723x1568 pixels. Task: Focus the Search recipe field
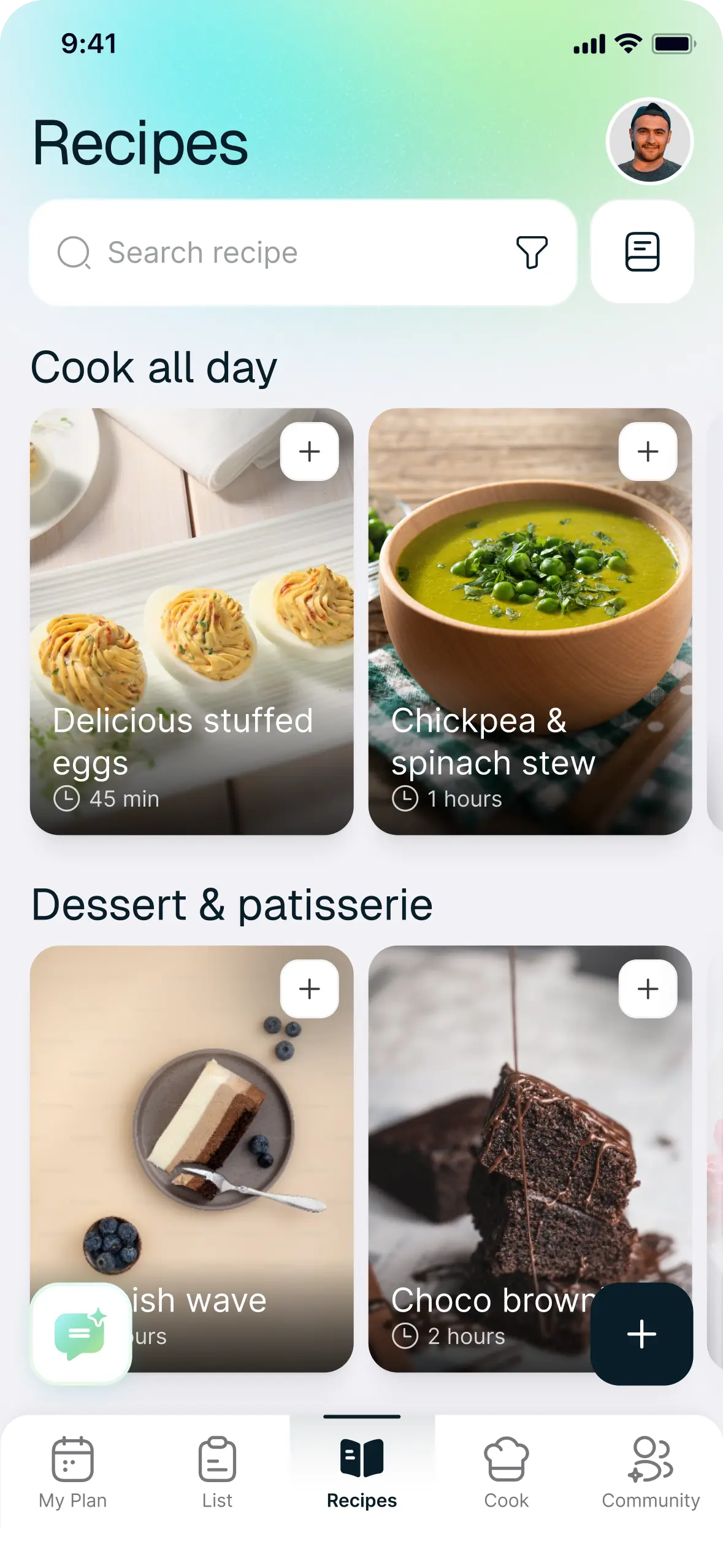click(x=276, y=252)
